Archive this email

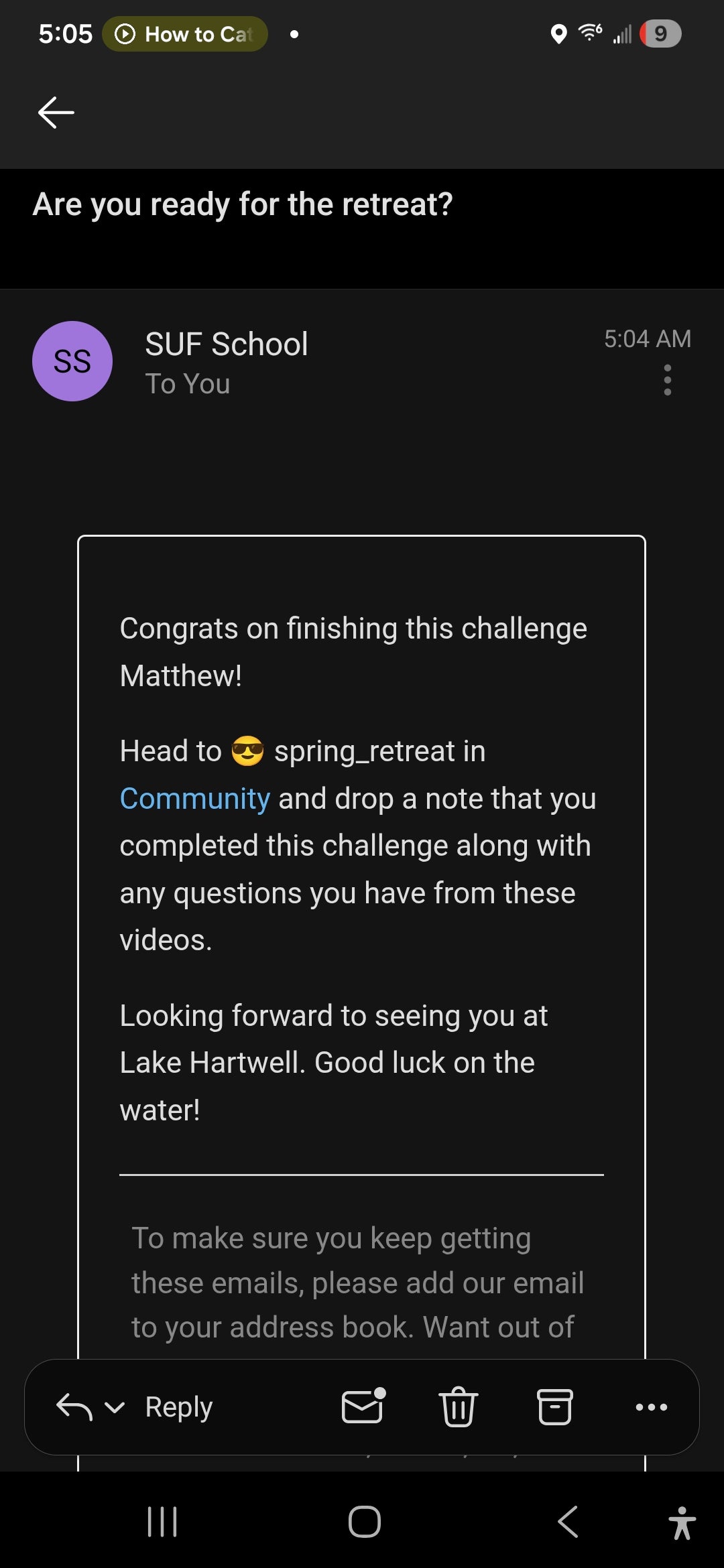pyautogui.click(x=554, y=1407)
